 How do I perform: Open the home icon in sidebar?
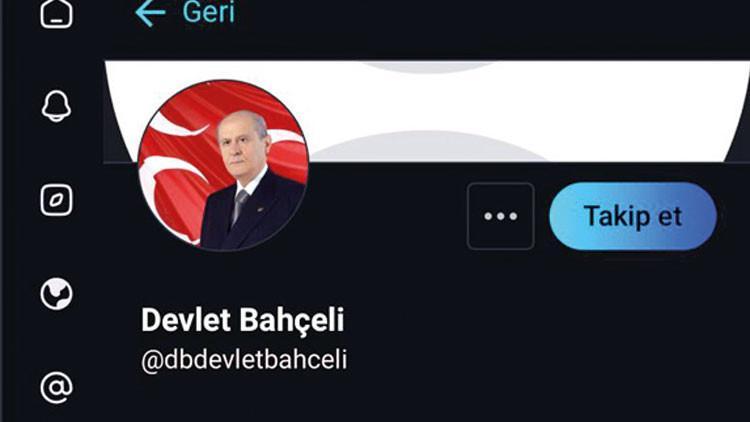(56, 14)
